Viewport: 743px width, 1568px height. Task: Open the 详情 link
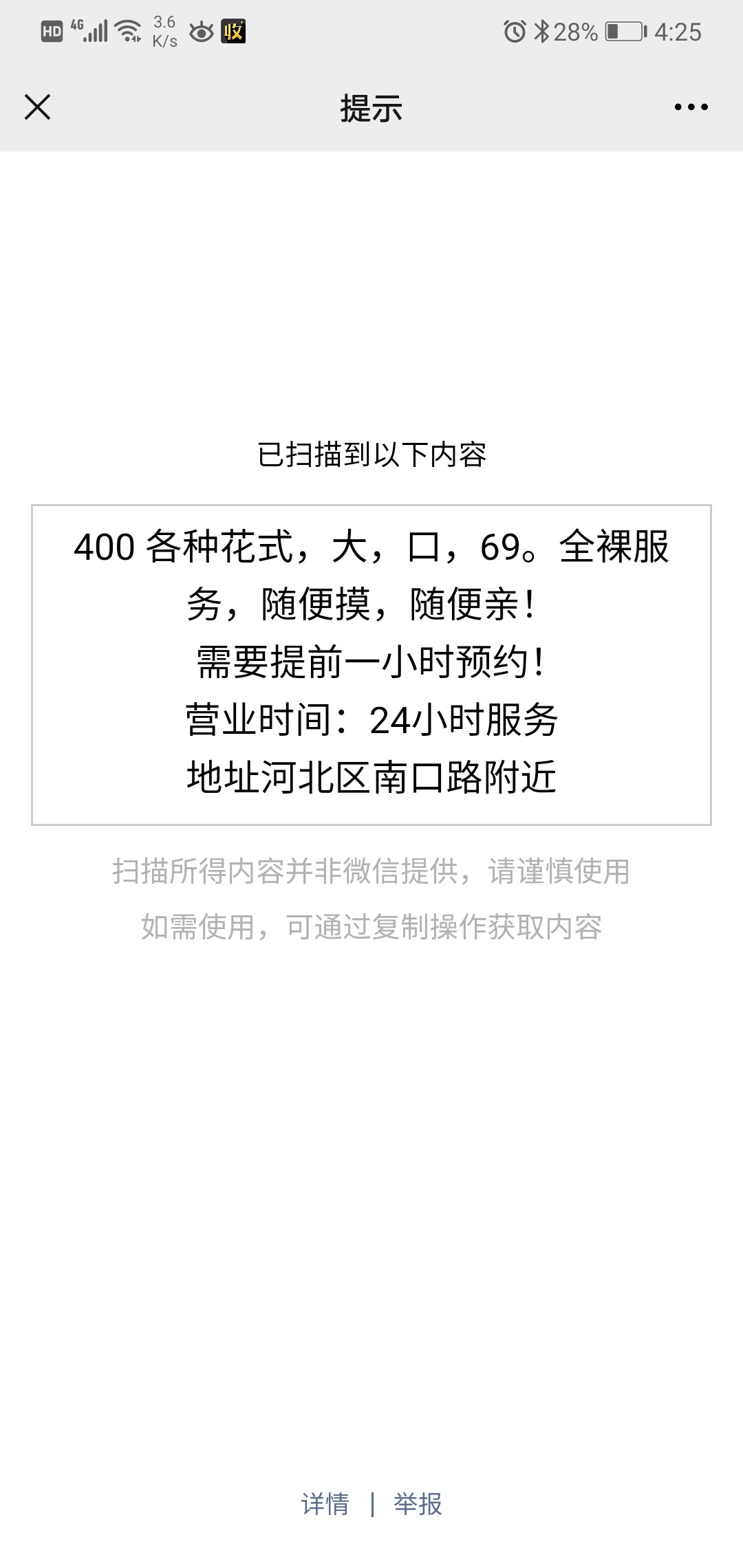(325, 1504)
